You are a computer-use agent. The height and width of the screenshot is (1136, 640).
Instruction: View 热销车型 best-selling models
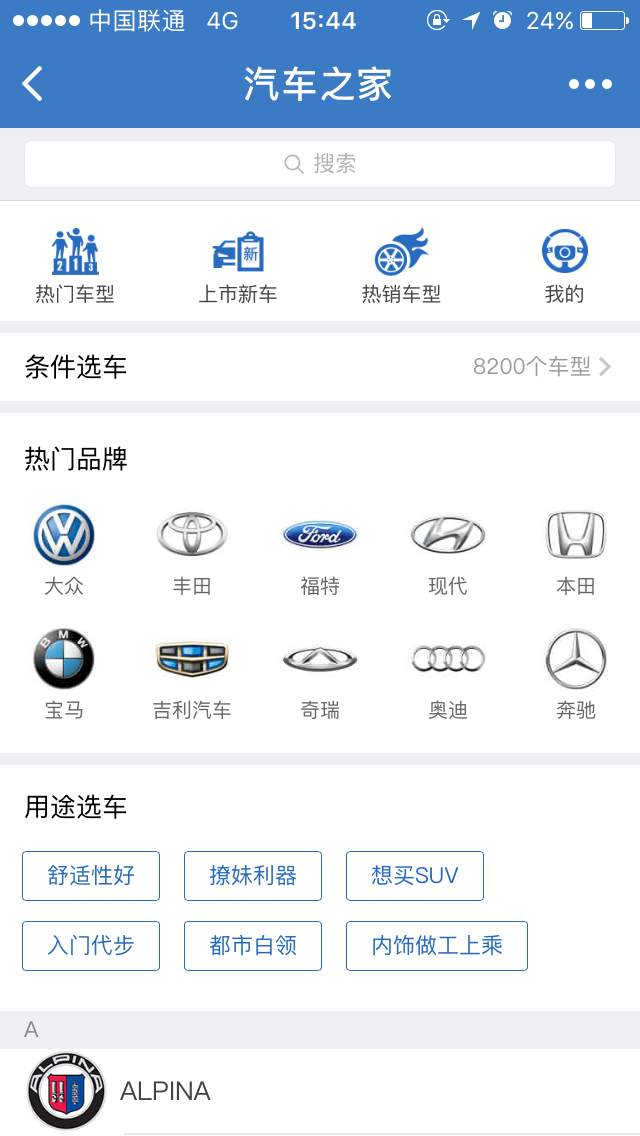point(401,265)
